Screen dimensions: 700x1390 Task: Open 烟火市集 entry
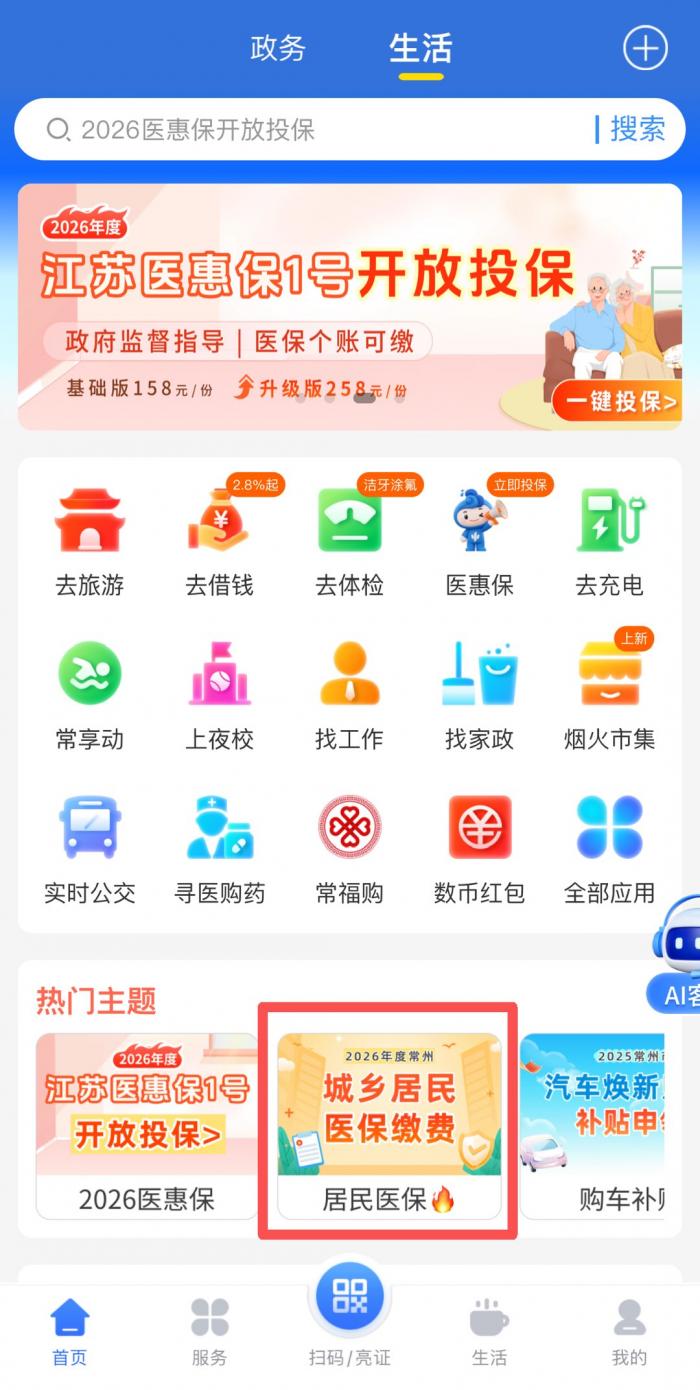609,696
